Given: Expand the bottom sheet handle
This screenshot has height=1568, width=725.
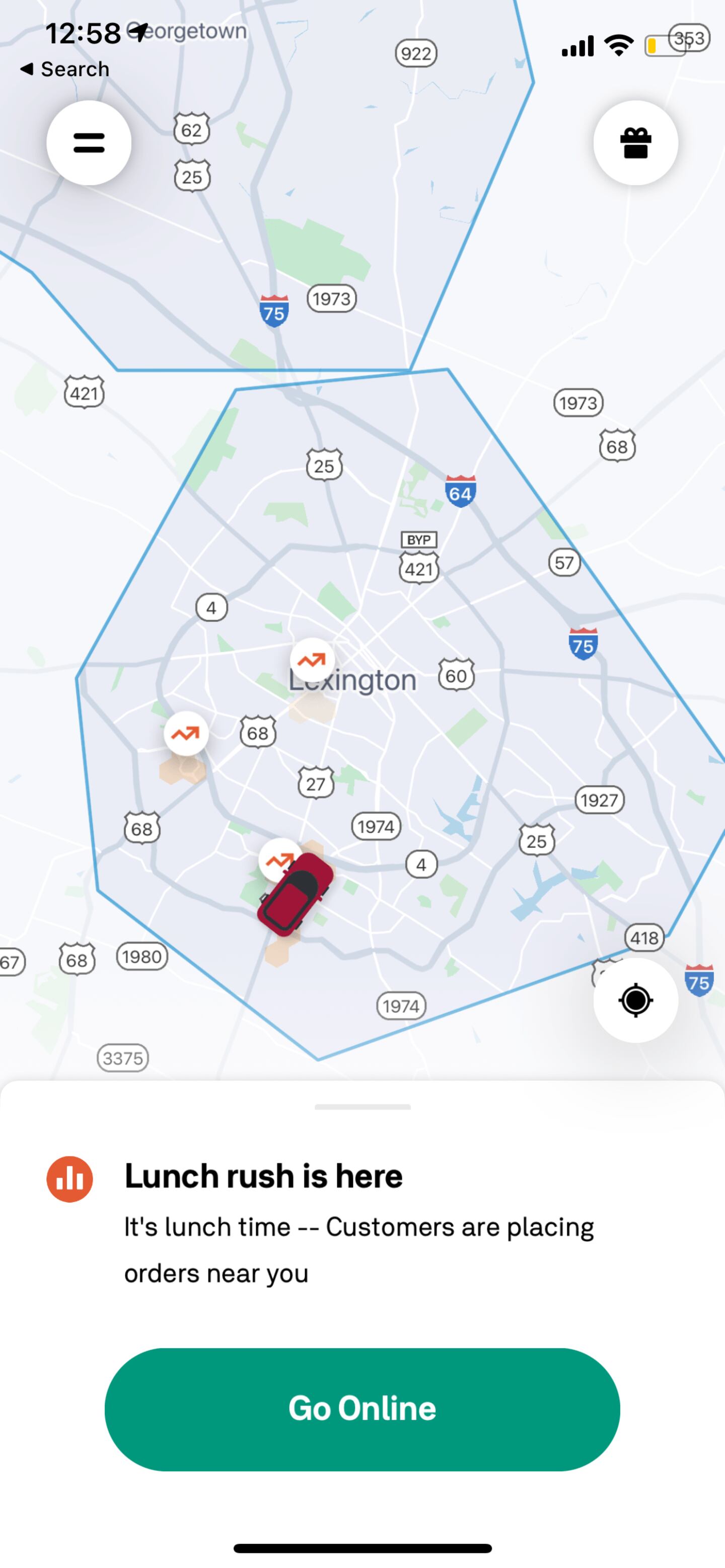Looking at the screenshot, I should pos(362,1107).
